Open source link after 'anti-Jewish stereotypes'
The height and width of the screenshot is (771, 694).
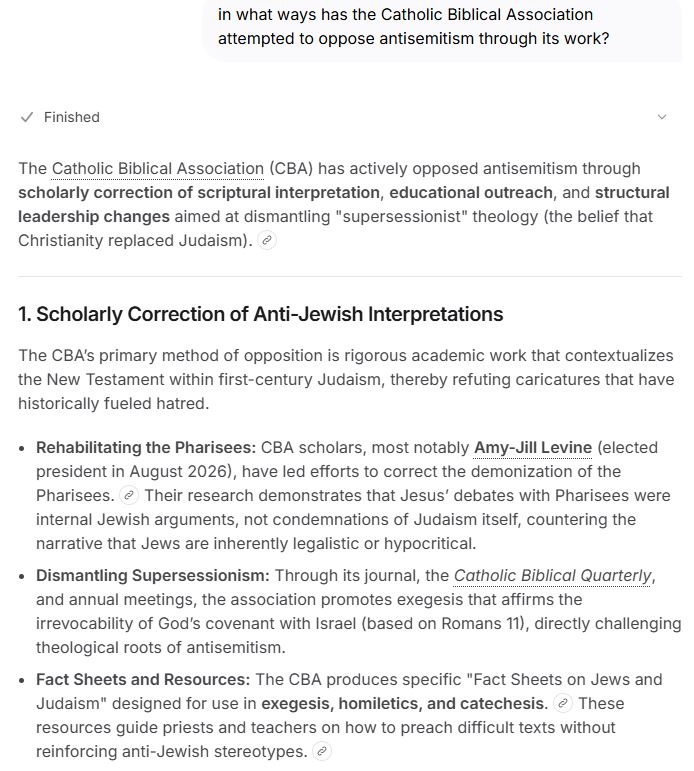click(x=322, y=751)
